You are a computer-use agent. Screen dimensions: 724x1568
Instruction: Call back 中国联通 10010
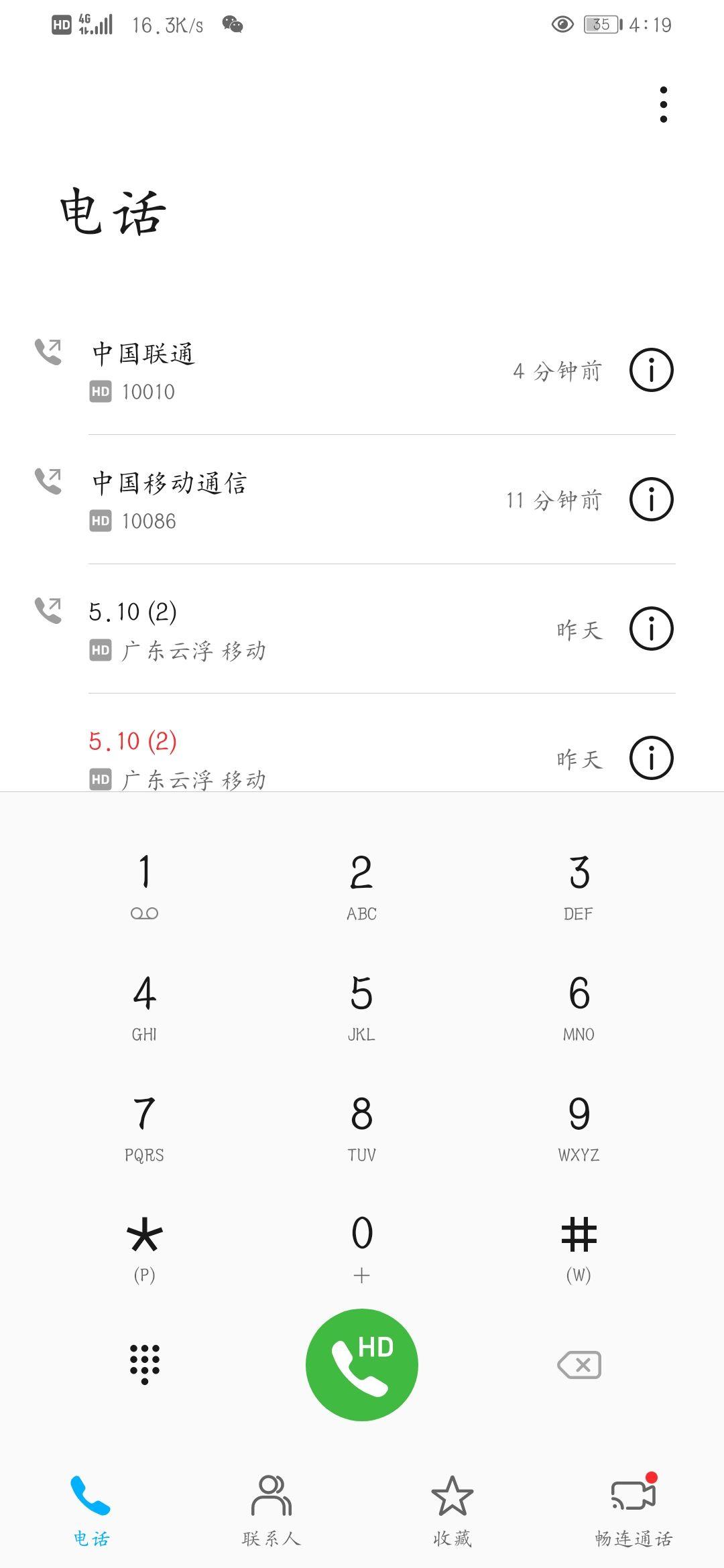coord(302,371)
